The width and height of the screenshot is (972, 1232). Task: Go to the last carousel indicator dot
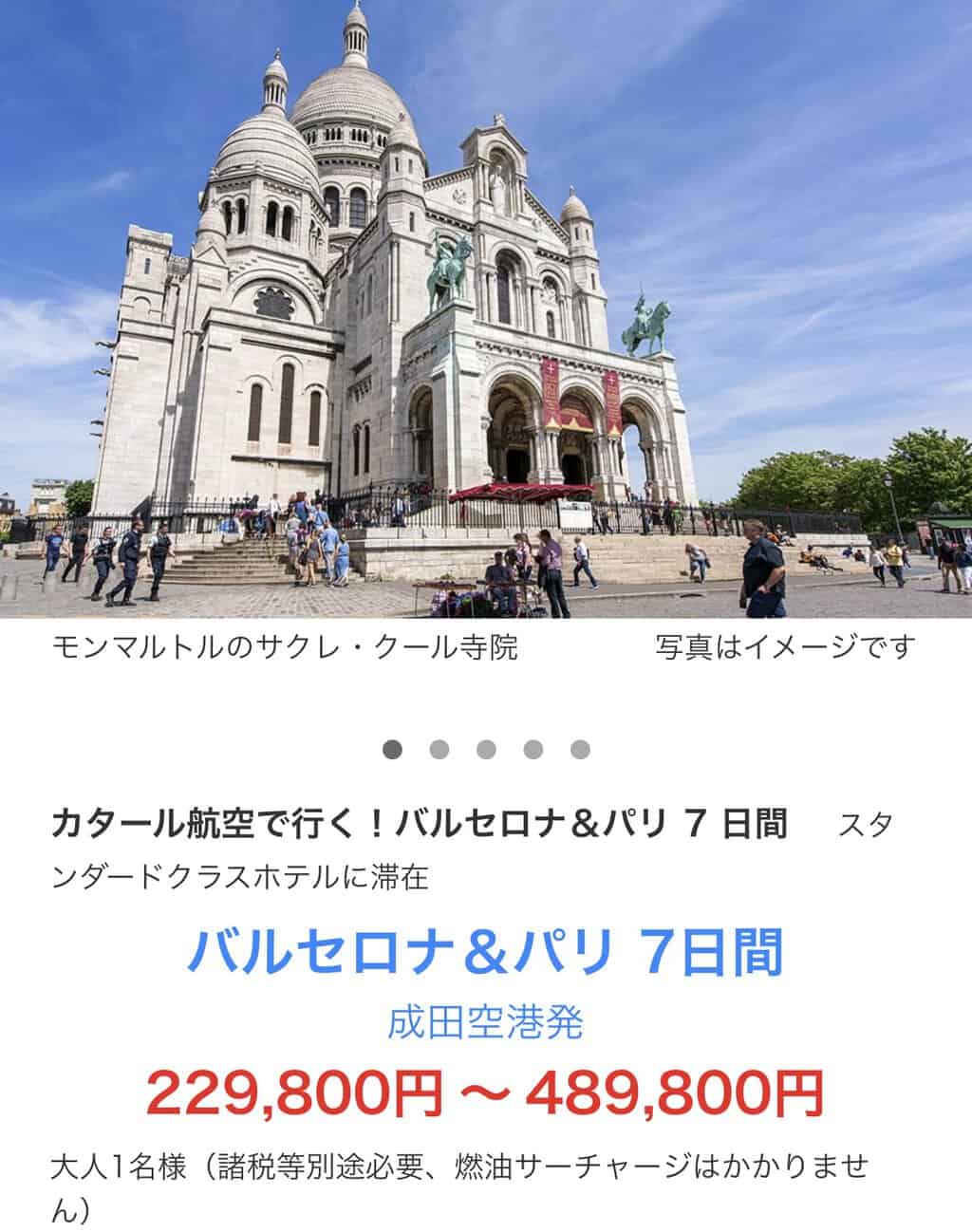point(581,750)
